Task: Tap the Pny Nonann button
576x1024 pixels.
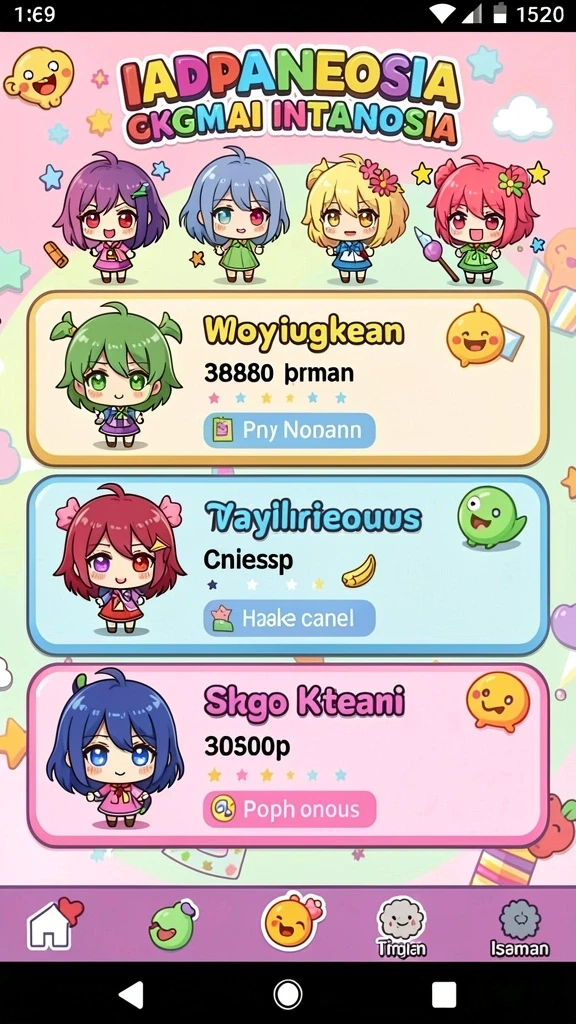Action: [289, 430]
